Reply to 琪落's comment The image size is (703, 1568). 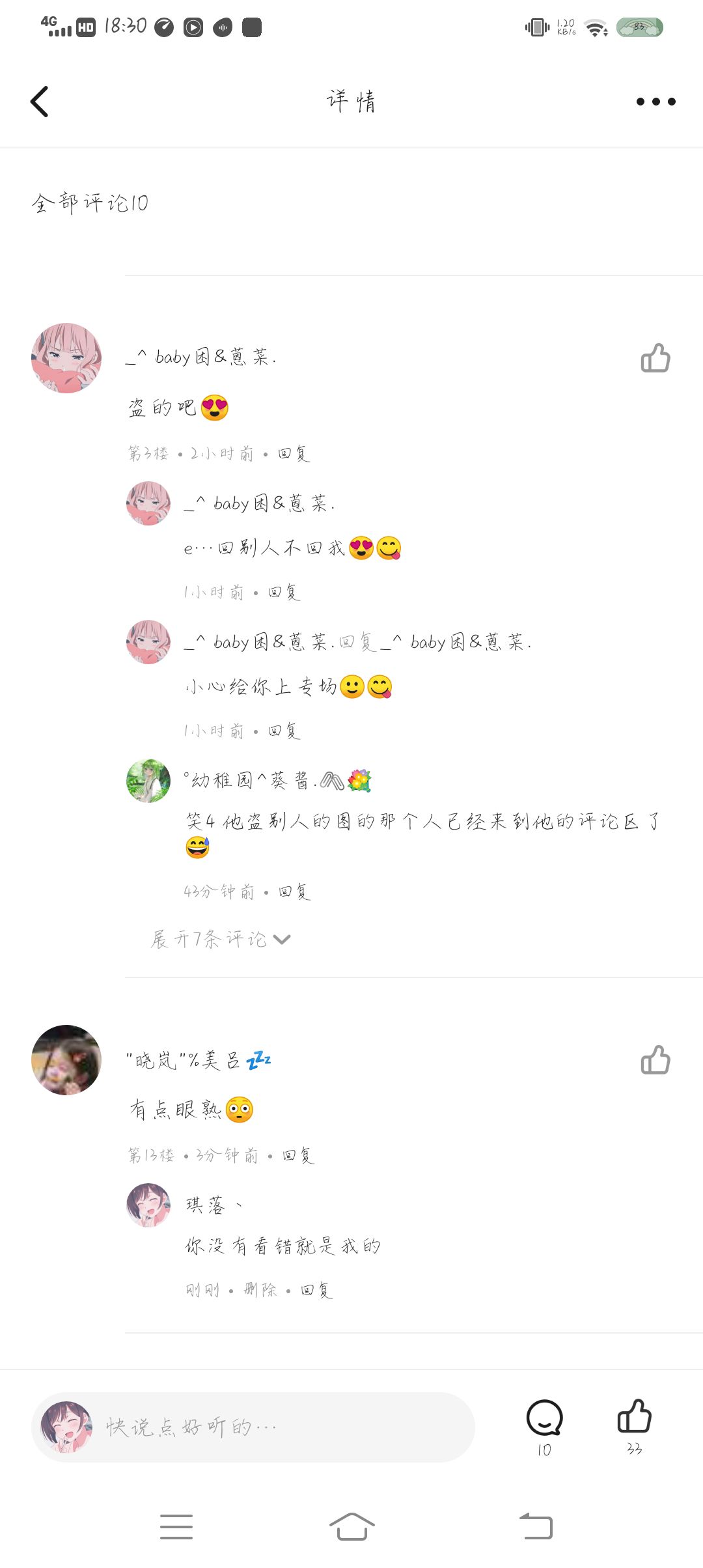(x=316, y=1290)
